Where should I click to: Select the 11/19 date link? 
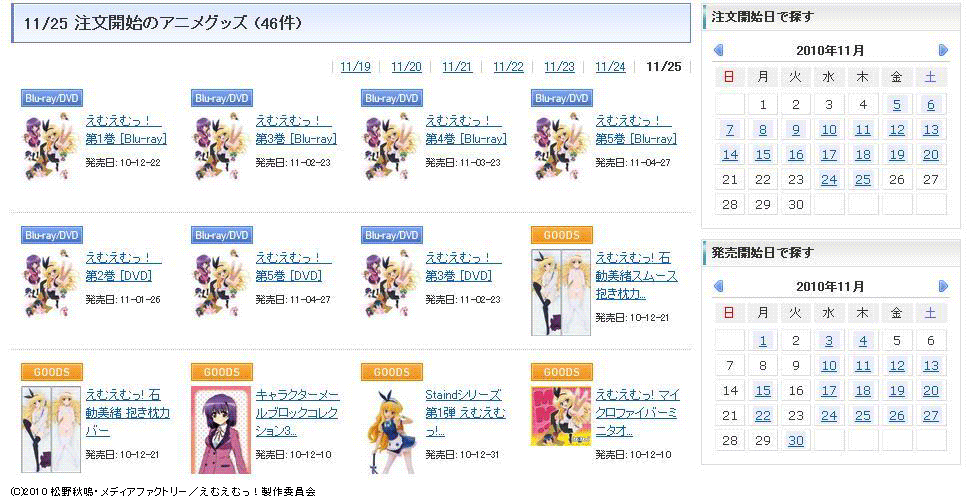[355, 67]
